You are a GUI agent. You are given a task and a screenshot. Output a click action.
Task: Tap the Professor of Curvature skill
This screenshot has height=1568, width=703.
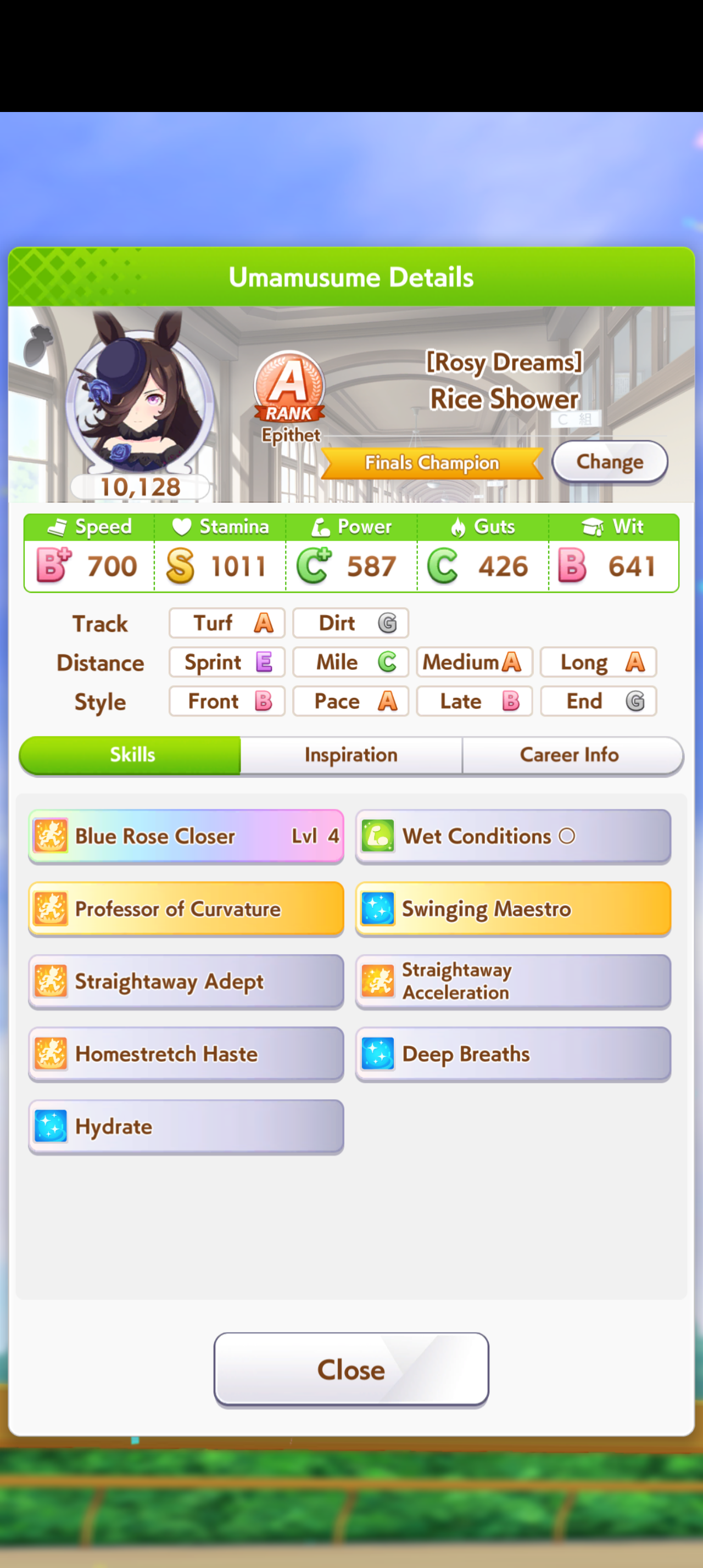186,909
